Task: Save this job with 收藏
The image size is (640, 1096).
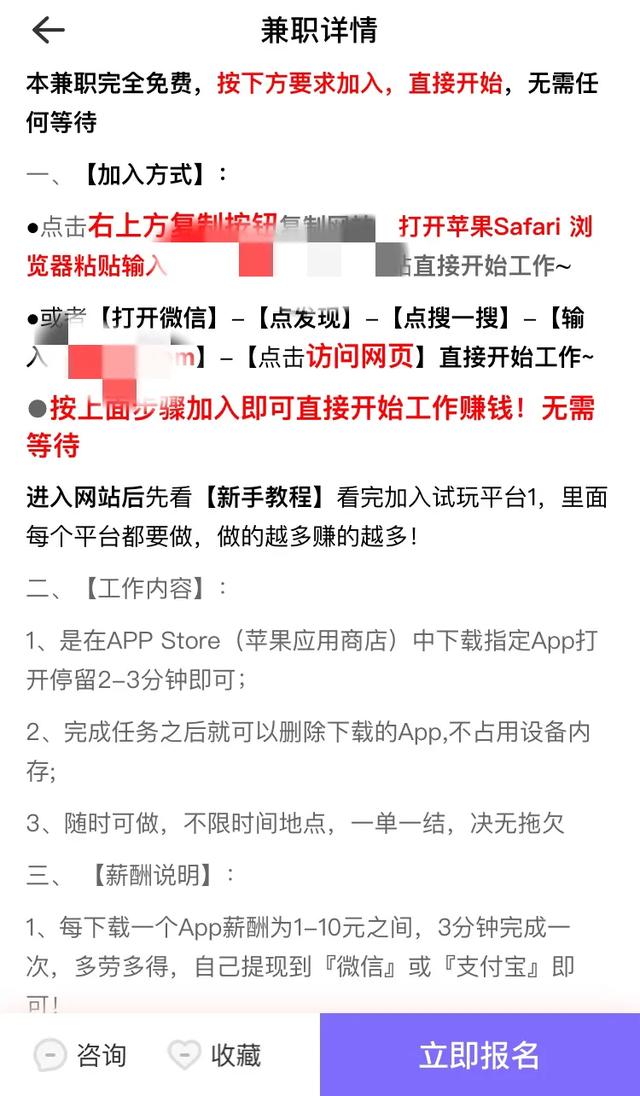Action: tap(214, 1055)
